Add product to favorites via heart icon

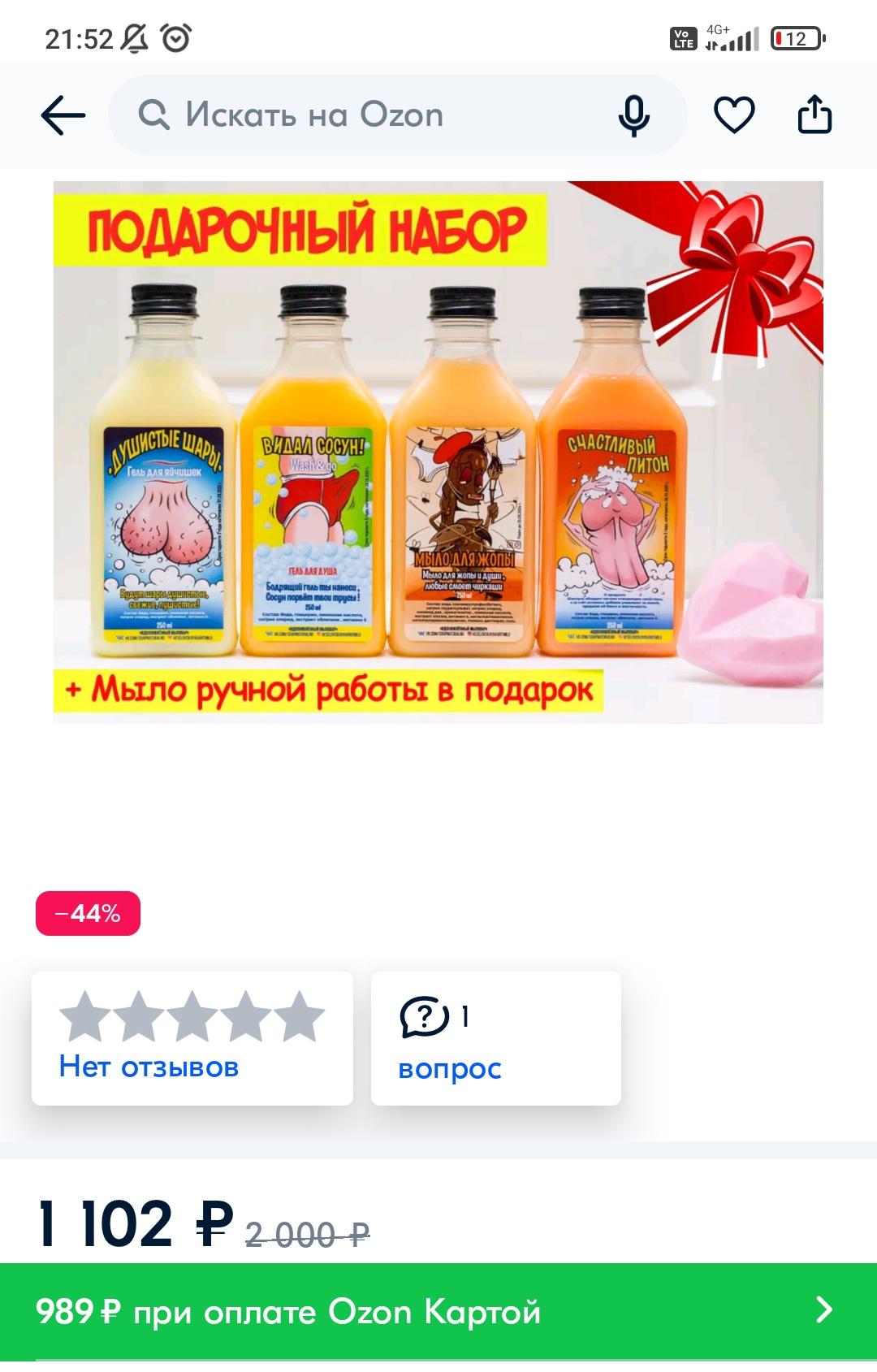[x=733, y=115]
